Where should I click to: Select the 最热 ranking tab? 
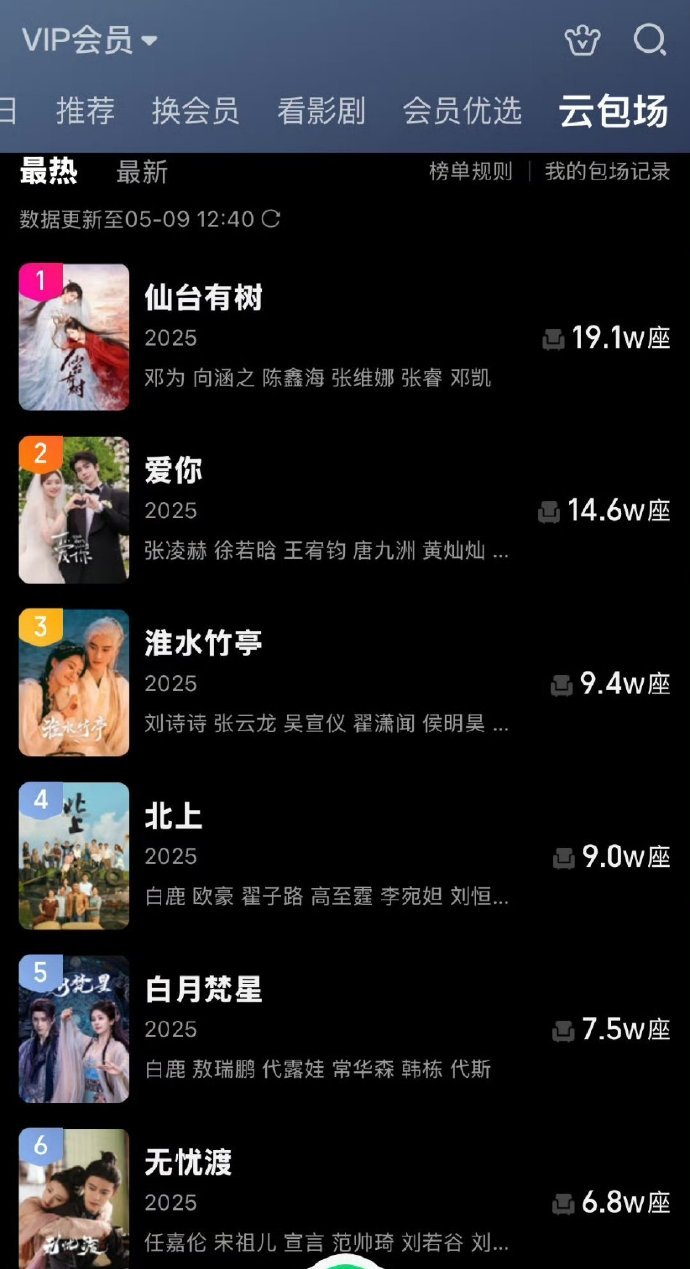point(49,171)
